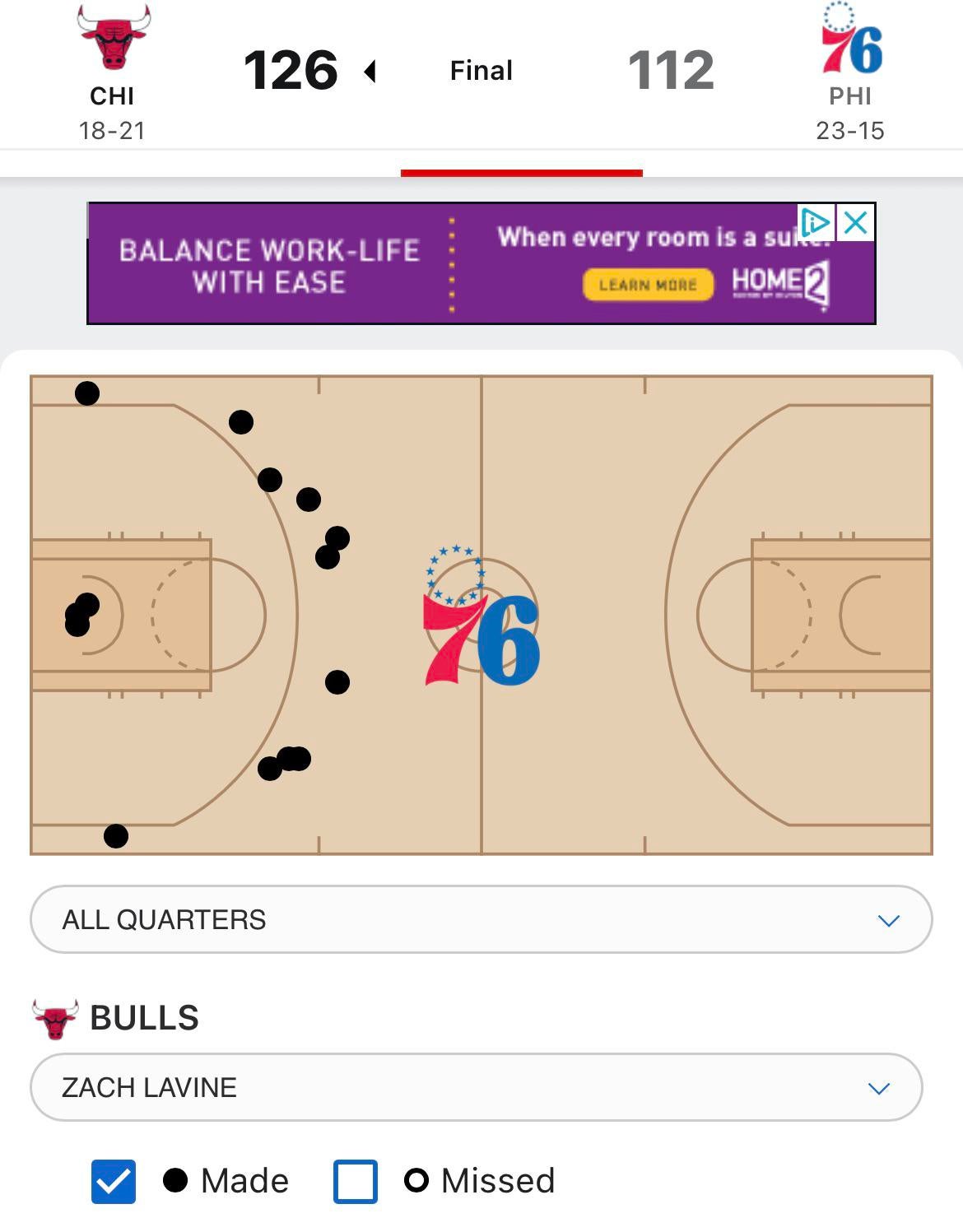Open the Philadelphia 76ers team logo

[851, 40]
